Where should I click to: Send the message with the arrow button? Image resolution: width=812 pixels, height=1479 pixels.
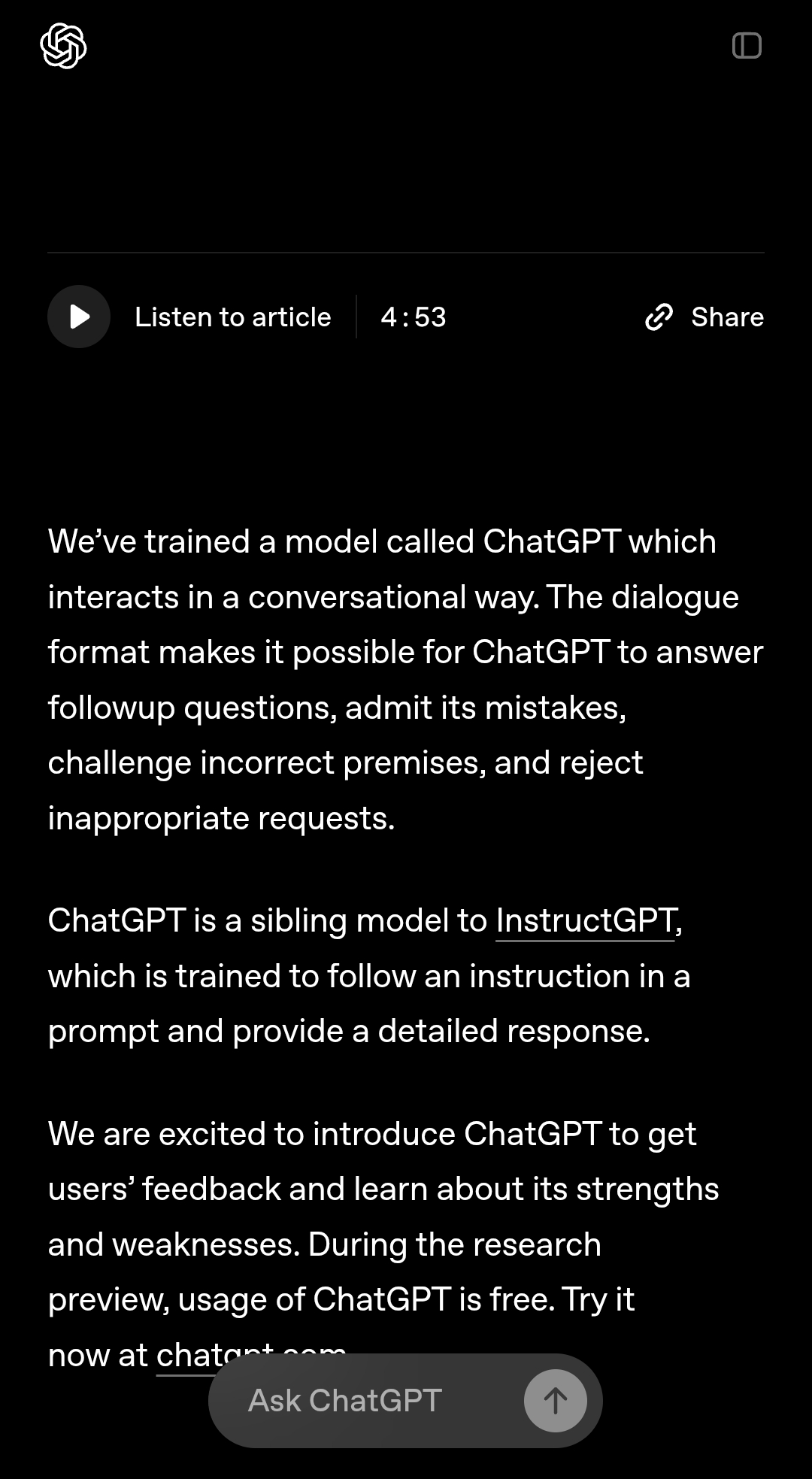pos(556,1400)
